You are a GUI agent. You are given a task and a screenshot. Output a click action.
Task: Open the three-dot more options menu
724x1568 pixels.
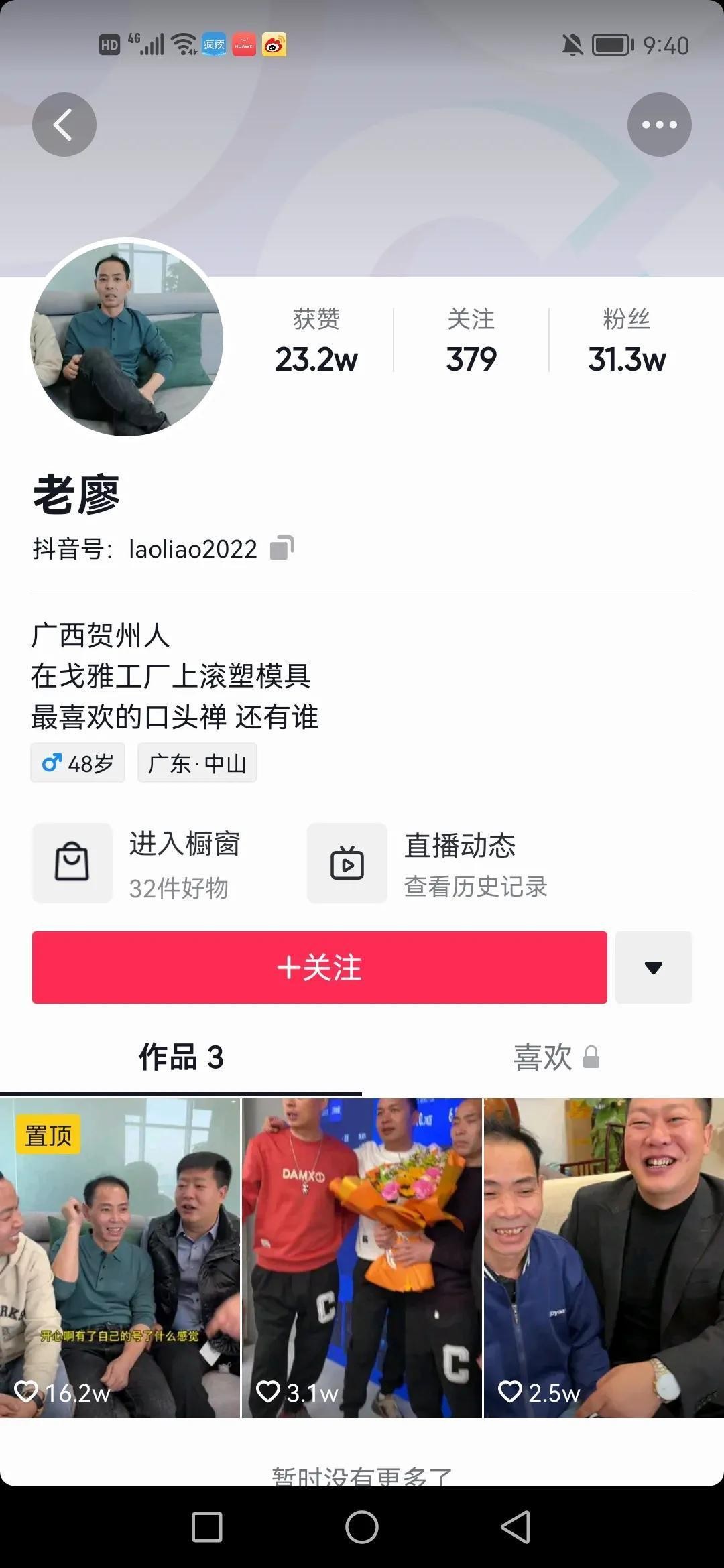659,125
